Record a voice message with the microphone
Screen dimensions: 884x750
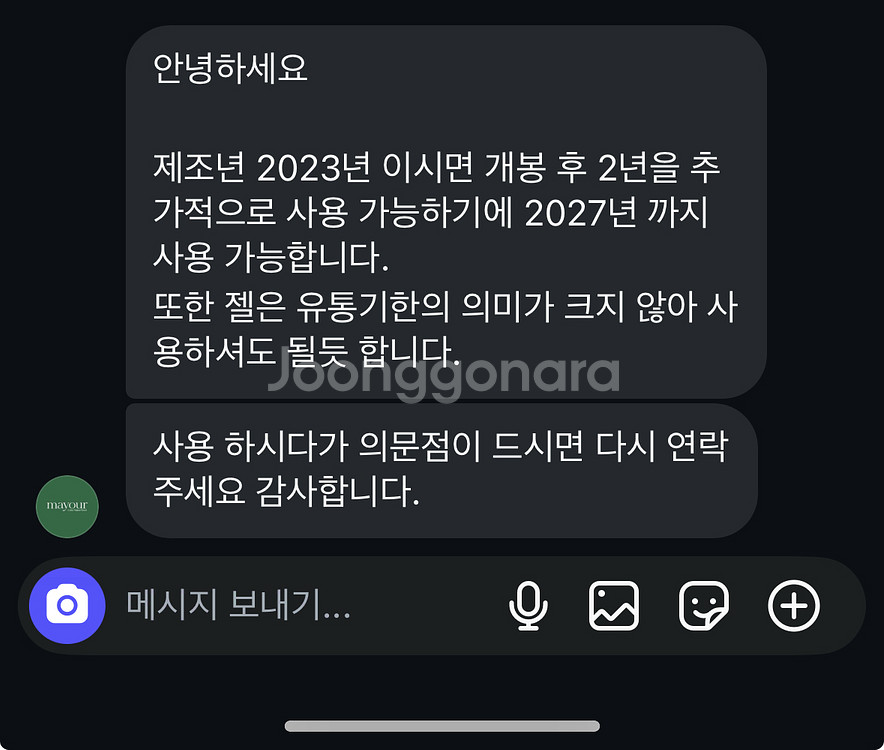point(528,606)
